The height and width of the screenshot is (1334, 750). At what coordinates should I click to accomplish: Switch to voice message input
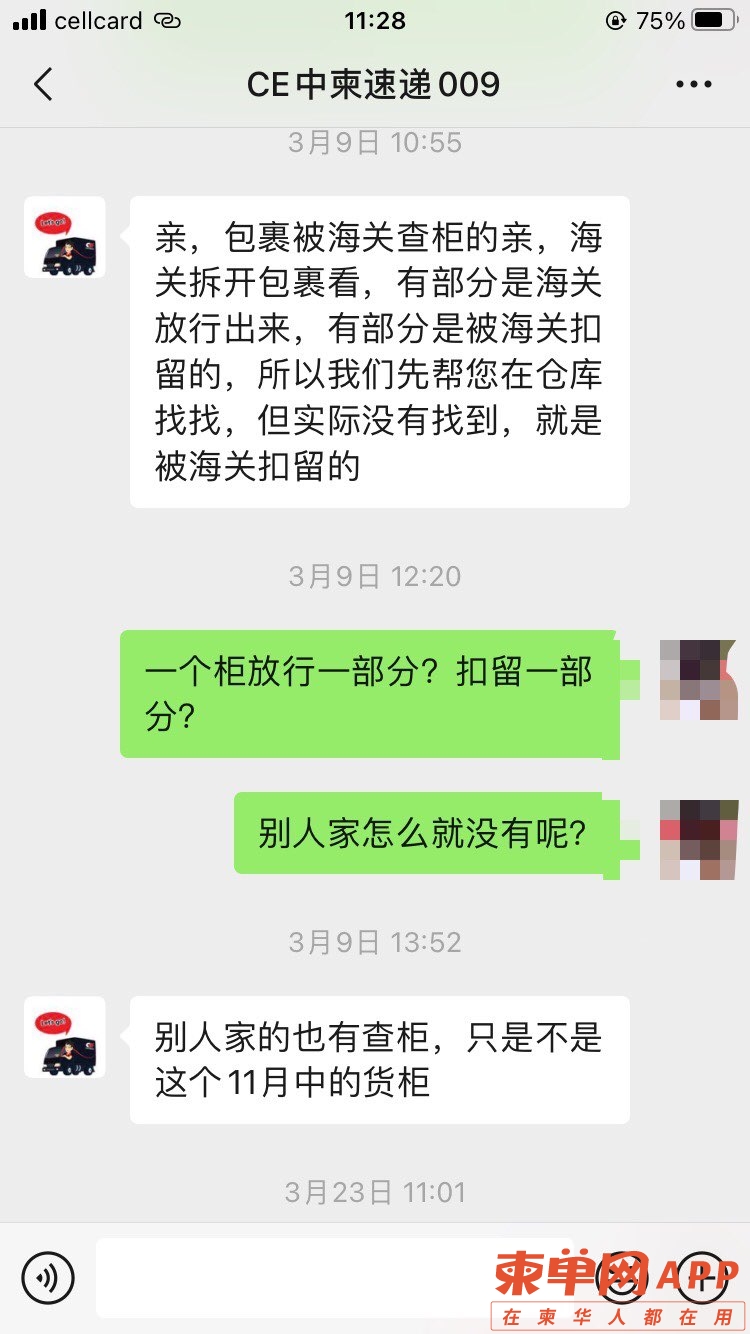(x=48, y=1277)
